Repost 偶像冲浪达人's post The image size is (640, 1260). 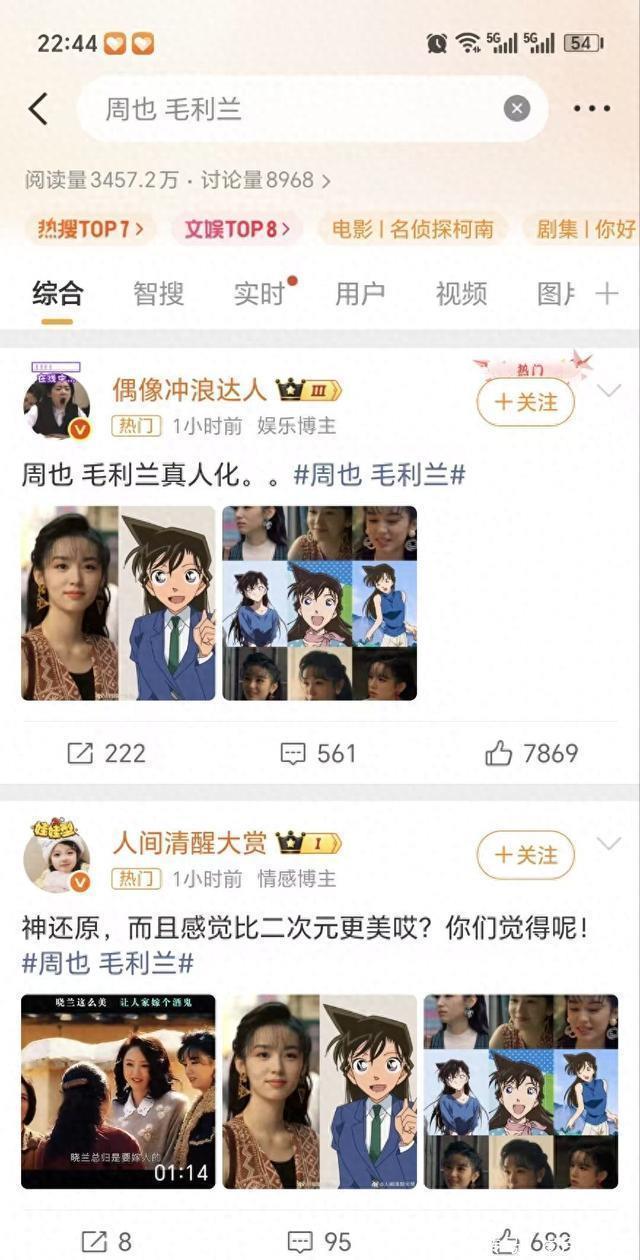click(x=106, y=753)
